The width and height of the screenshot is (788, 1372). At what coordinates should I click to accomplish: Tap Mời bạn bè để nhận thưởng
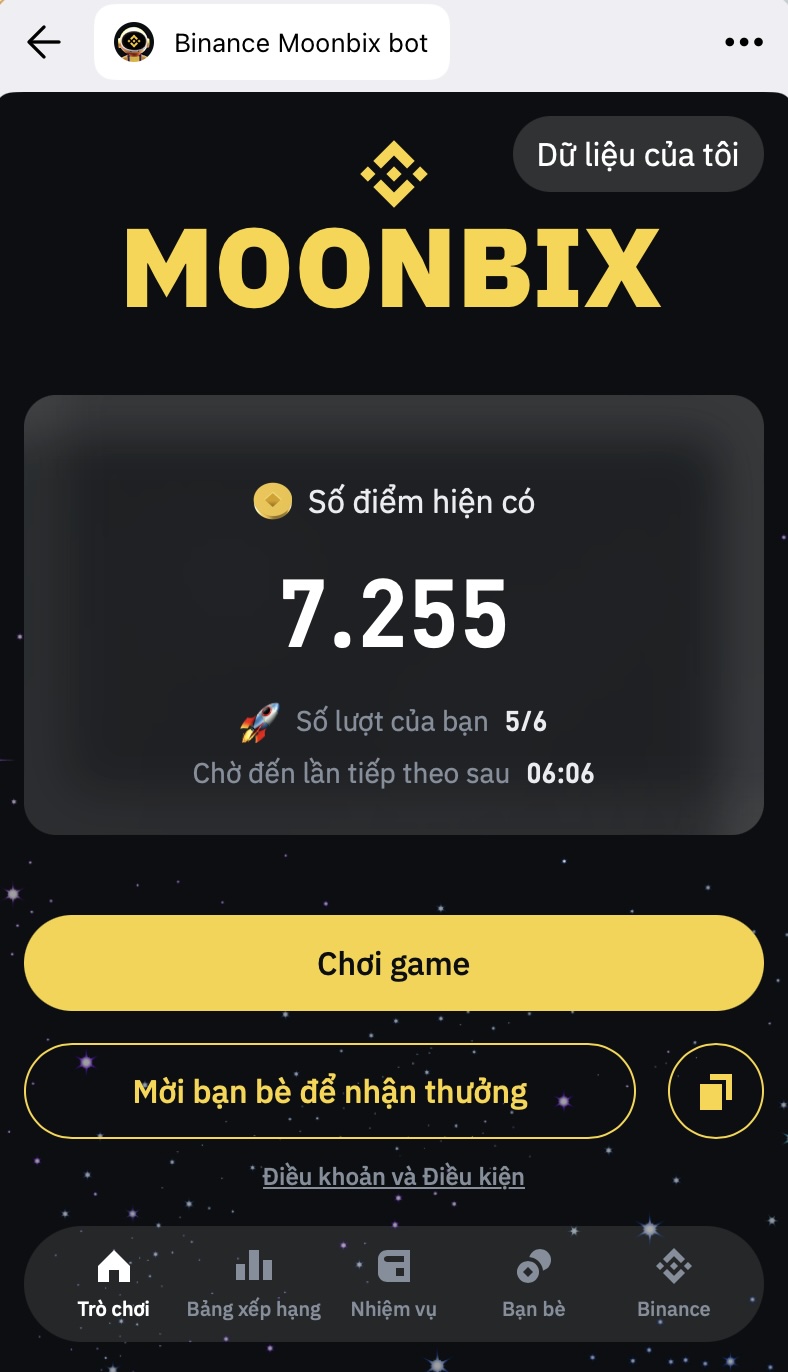click(x=330, y=1091)
